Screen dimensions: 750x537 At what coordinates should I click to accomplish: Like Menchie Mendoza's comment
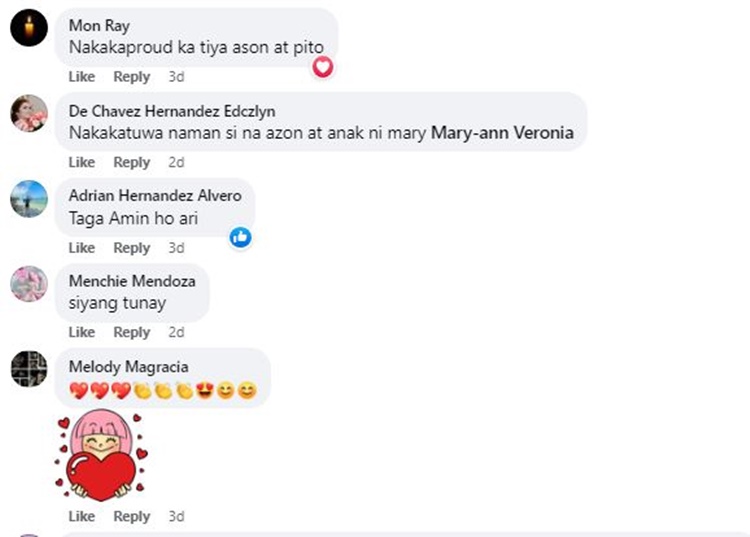click(81, 332)
